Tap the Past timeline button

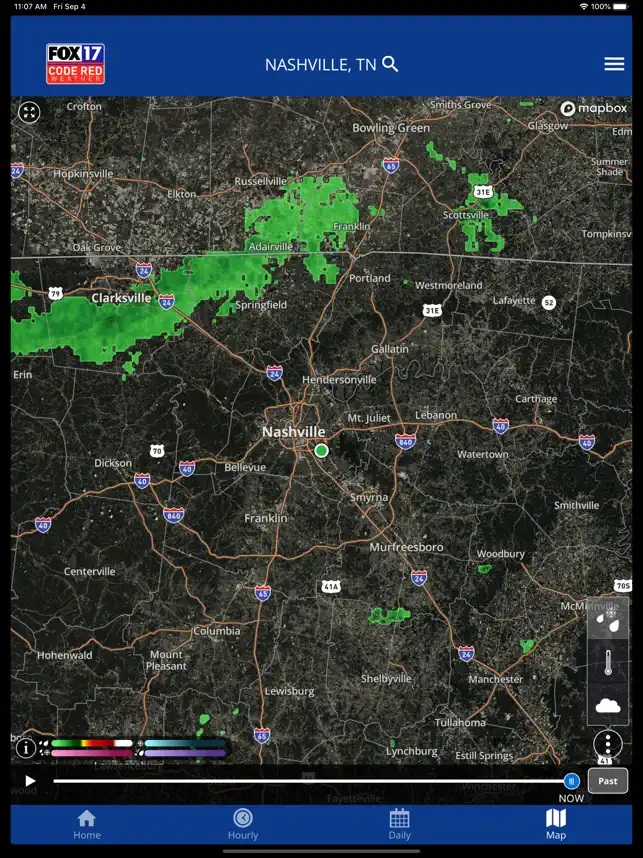608,781
